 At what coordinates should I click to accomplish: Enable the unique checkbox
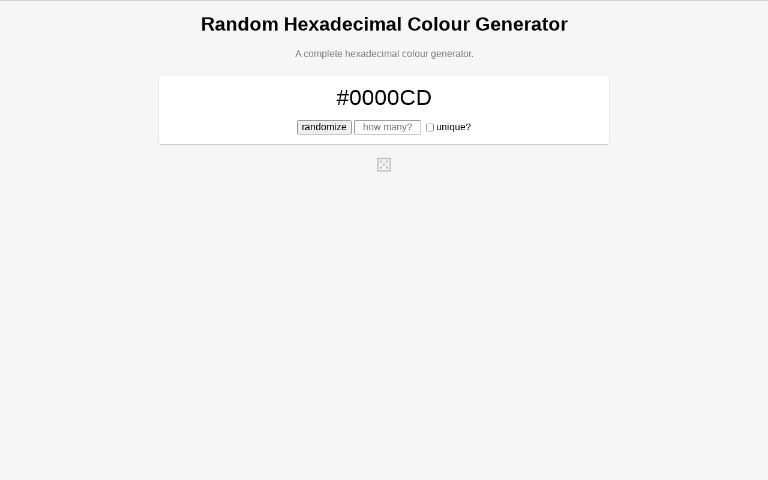coord(430,128)
